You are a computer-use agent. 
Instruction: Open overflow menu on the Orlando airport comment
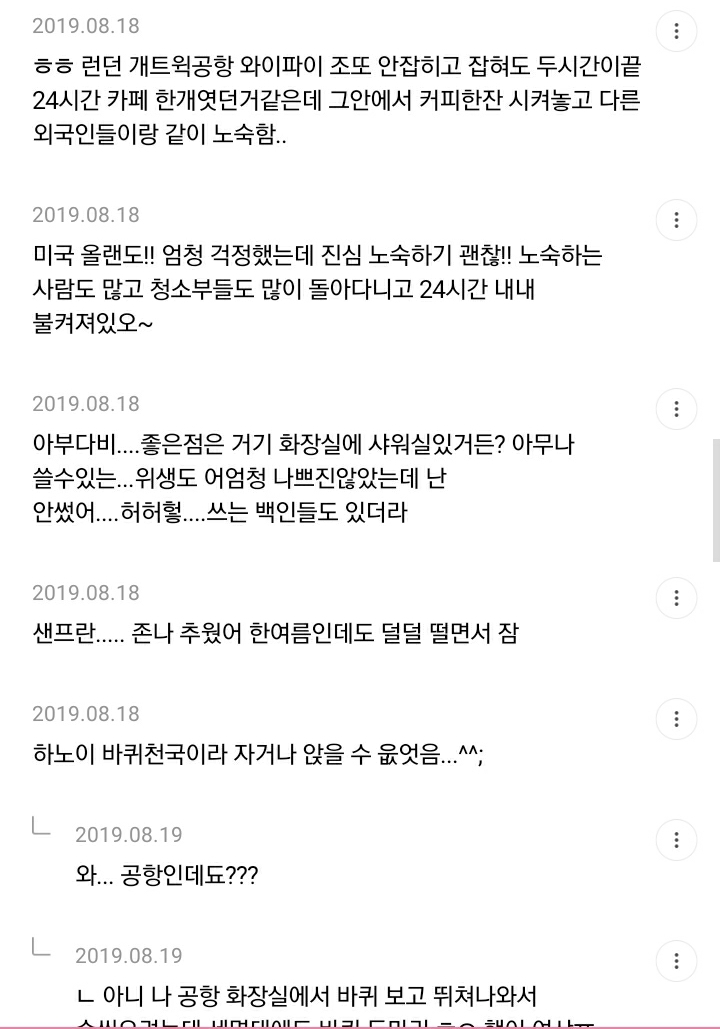(x=677, y=220)
